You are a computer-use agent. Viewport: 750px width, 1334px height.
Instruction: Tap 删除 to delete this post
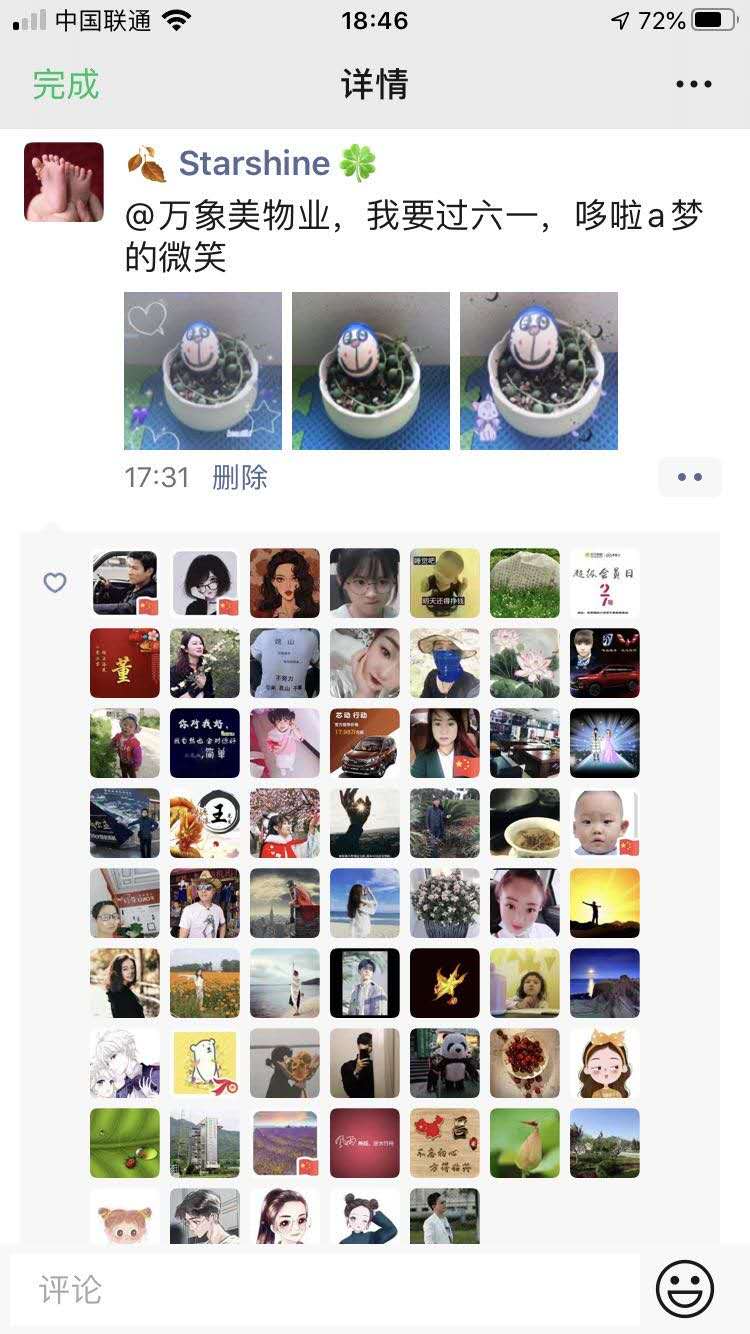coord(240,478)
